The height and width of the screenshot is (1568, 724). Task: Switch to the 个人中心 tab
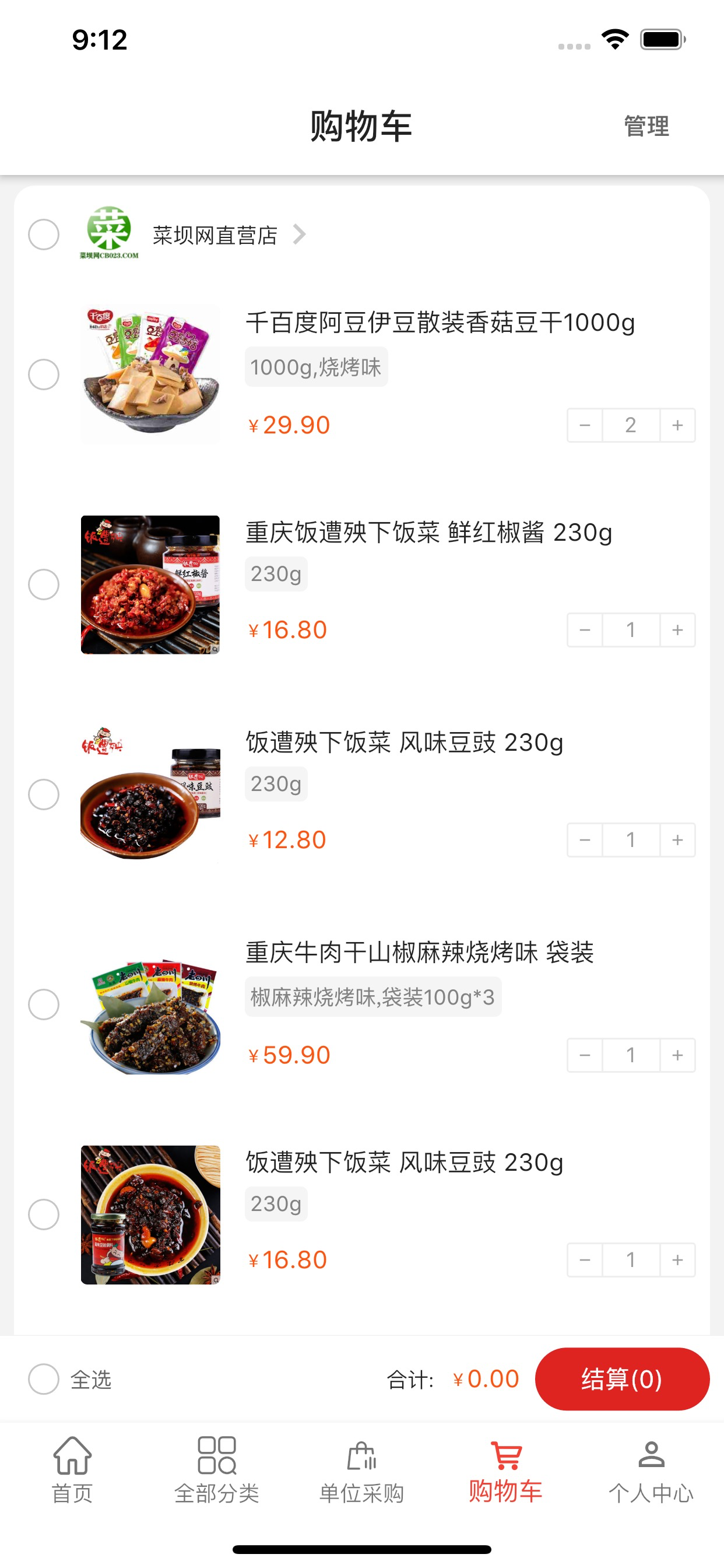[x=651, y=1469]
